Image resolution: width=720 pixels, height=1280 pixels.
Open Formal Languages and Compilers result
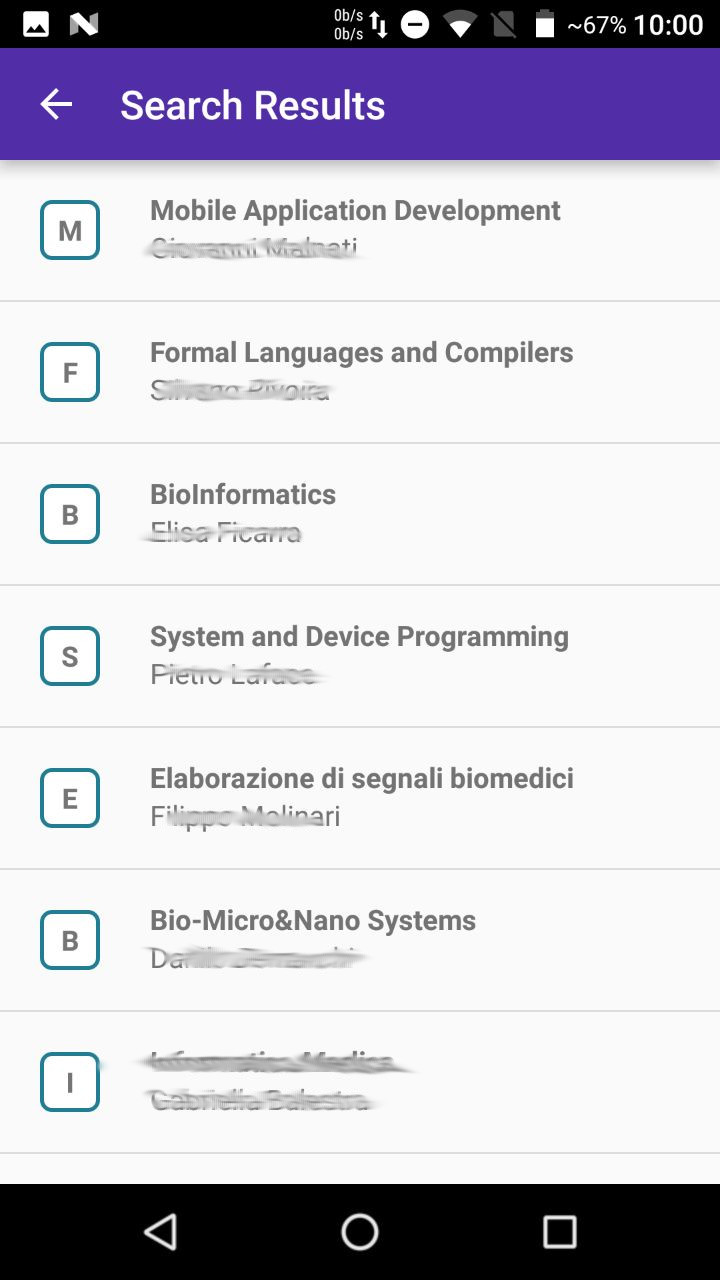click(x=360, y=372)
